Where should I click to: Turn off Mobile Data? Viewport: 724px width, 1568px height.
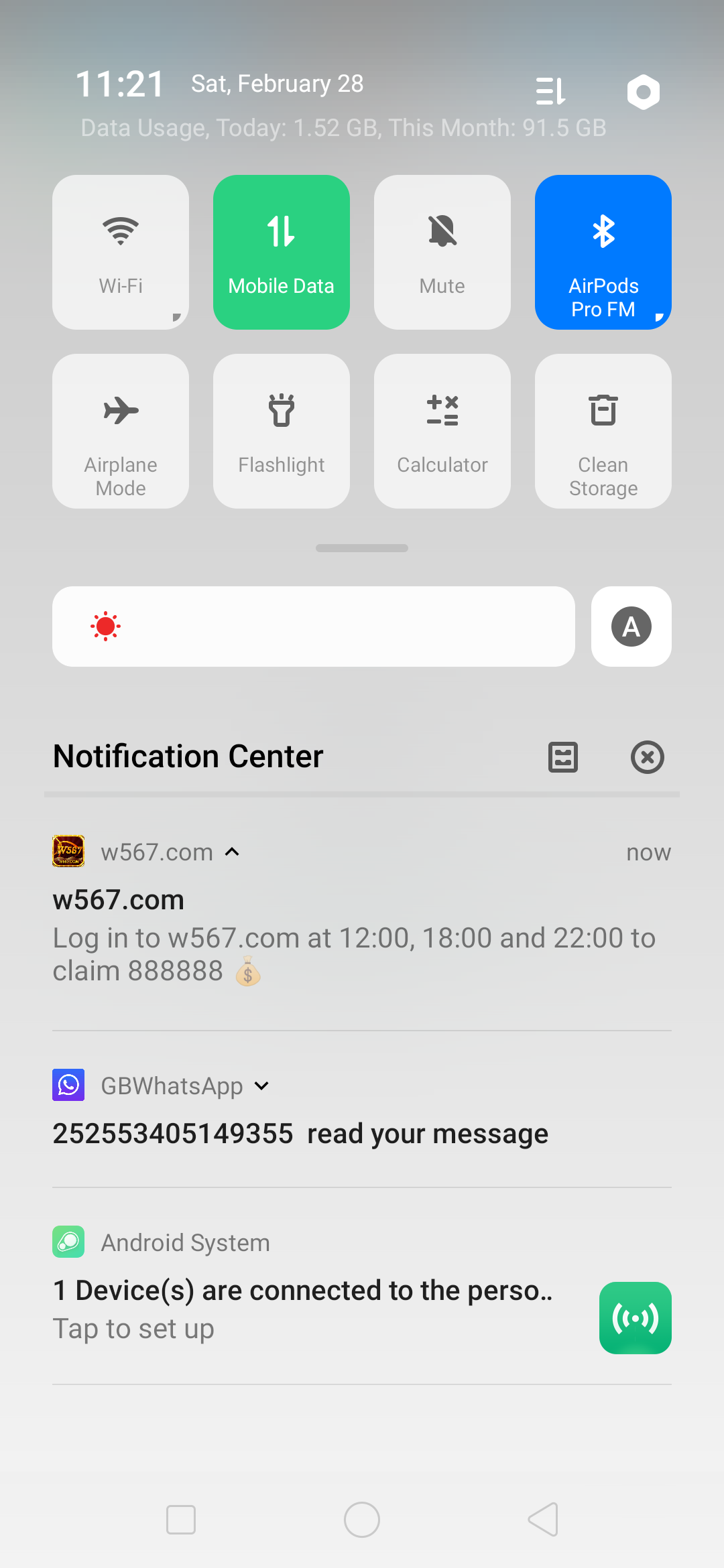pyautogui.click(x=282, y=251)
